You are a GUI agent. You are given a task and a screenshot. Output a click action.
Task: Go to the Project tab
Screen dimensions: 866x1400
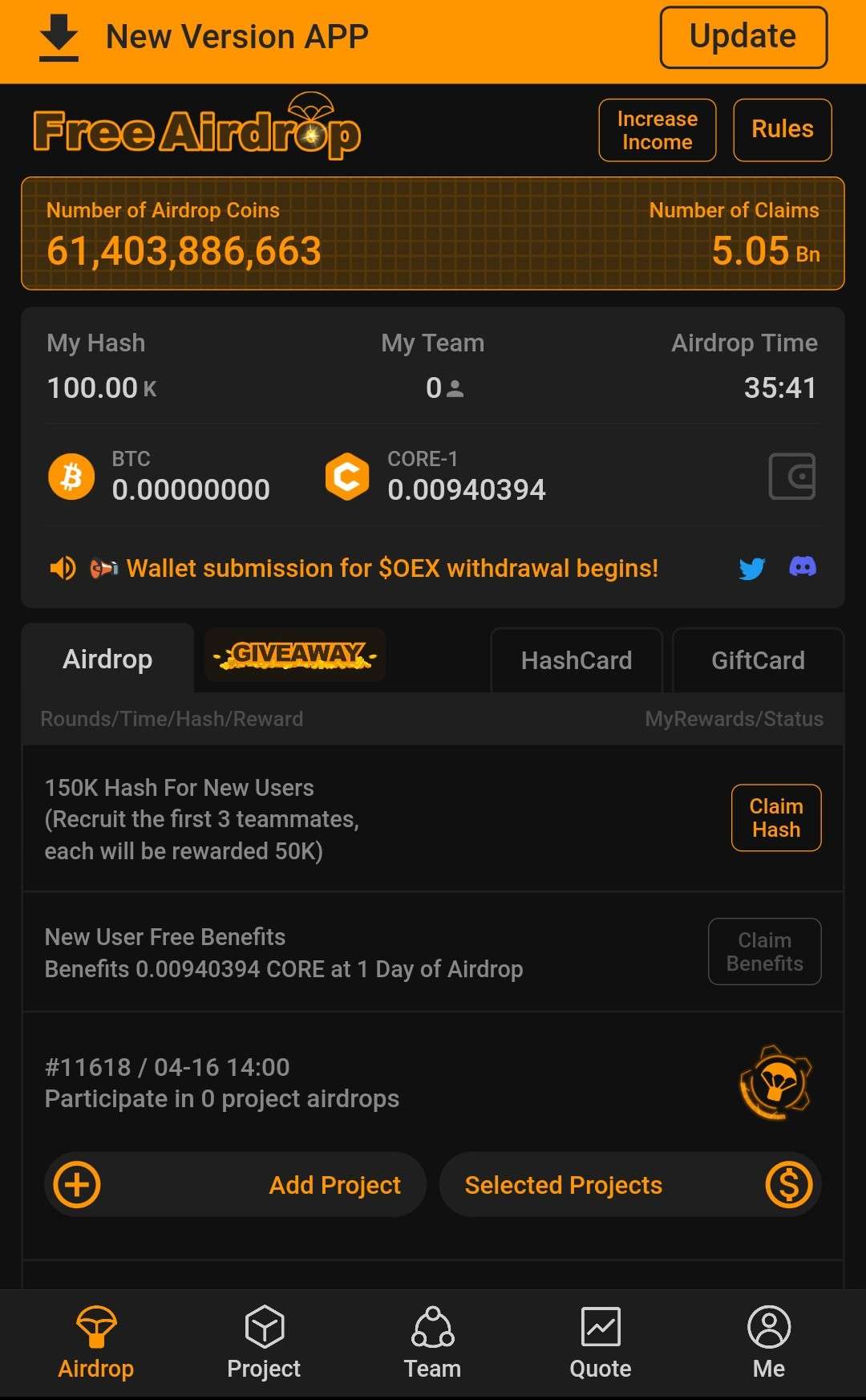[x=264, y=1342]
